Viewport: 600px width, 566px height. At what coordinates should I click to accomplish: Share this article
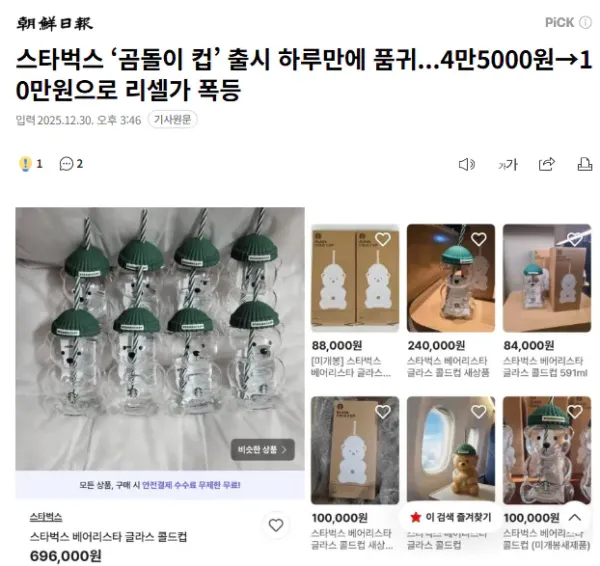point(546,164)
